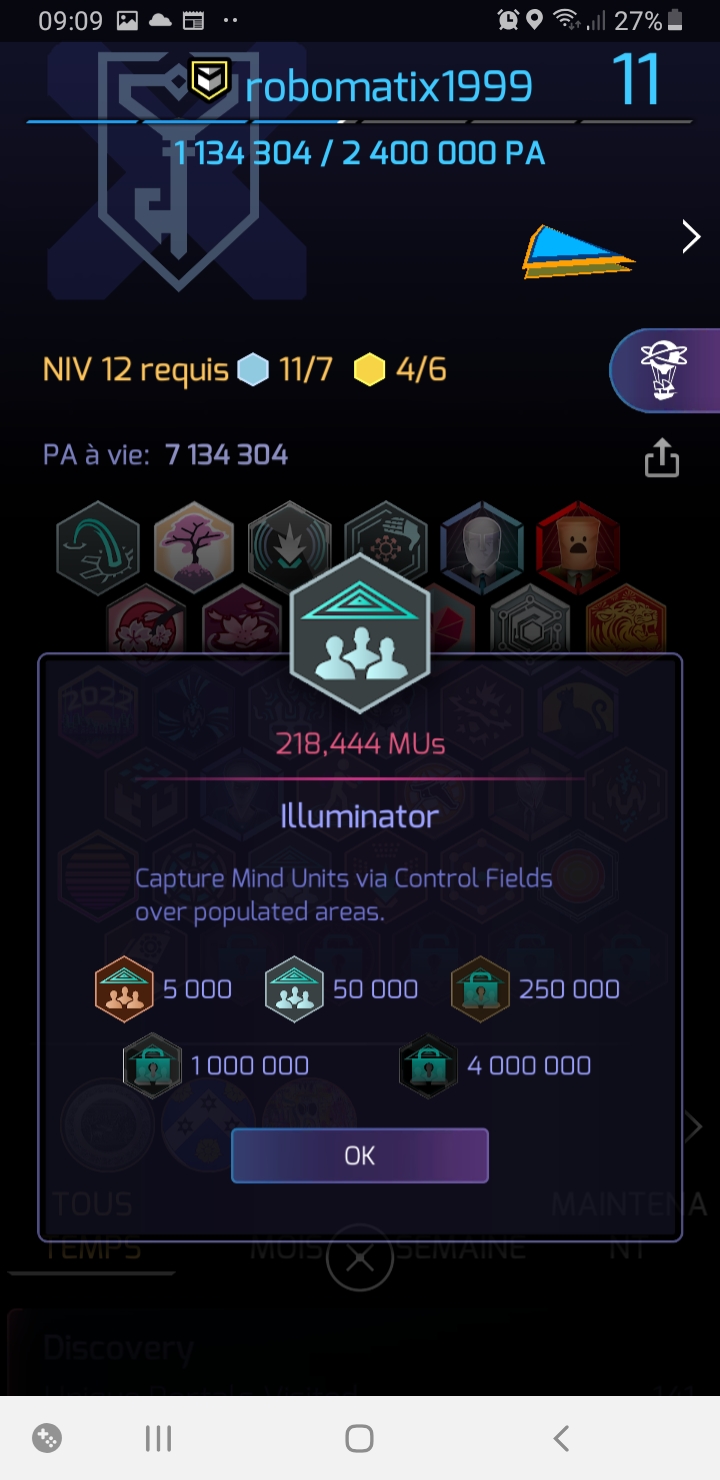This screenshot has height=1480, width=720.
Task: Tap OK to dismiss Illuminator dialog
Action: tap(360, 1156)
